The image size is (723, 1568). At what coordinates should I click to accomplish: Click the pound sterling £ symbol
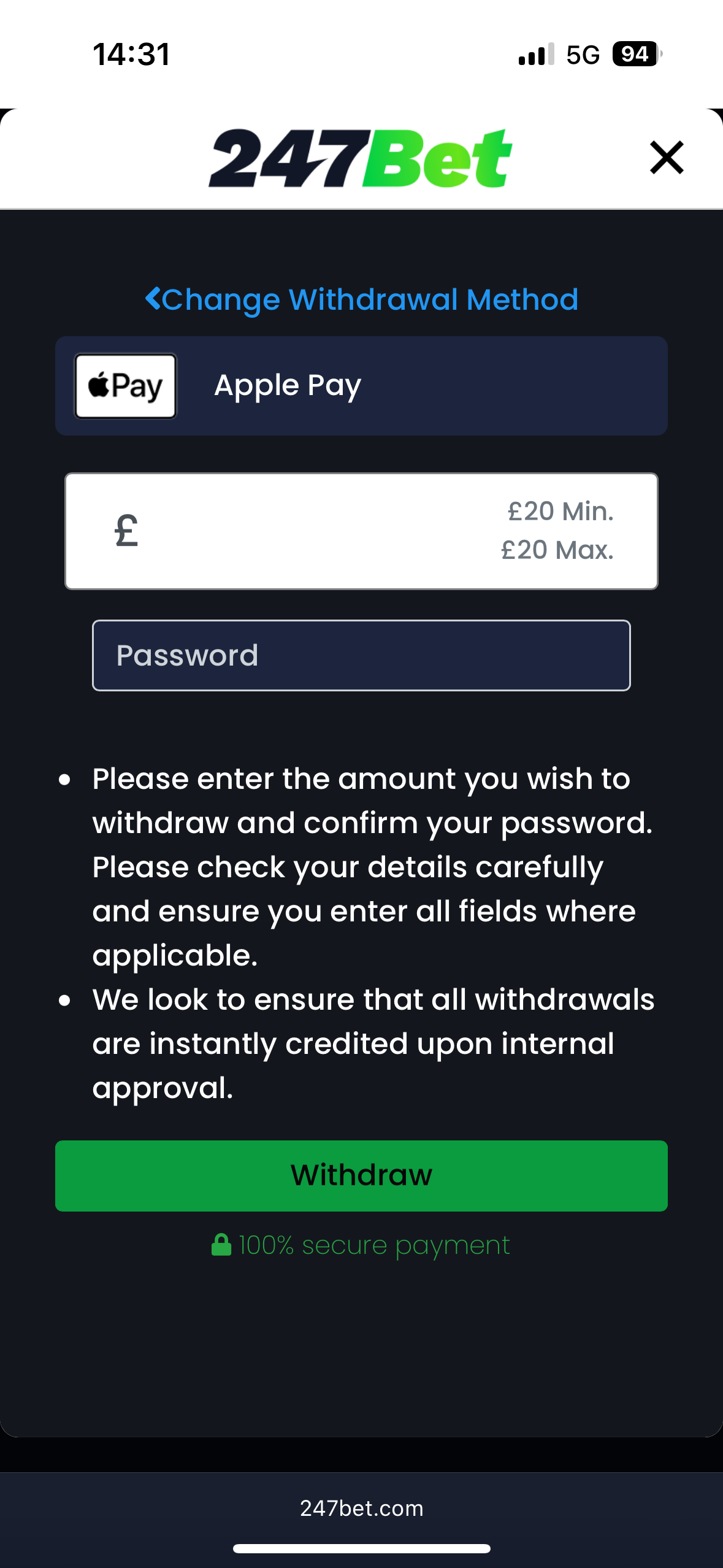(126, 531)
